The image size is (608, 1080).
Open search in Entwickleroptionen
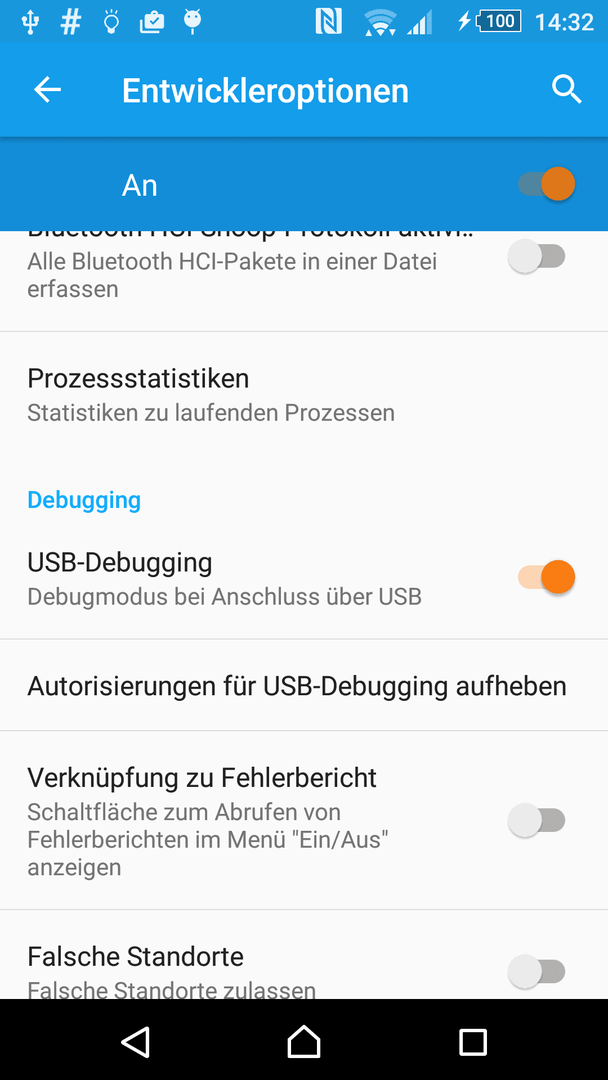566,90
